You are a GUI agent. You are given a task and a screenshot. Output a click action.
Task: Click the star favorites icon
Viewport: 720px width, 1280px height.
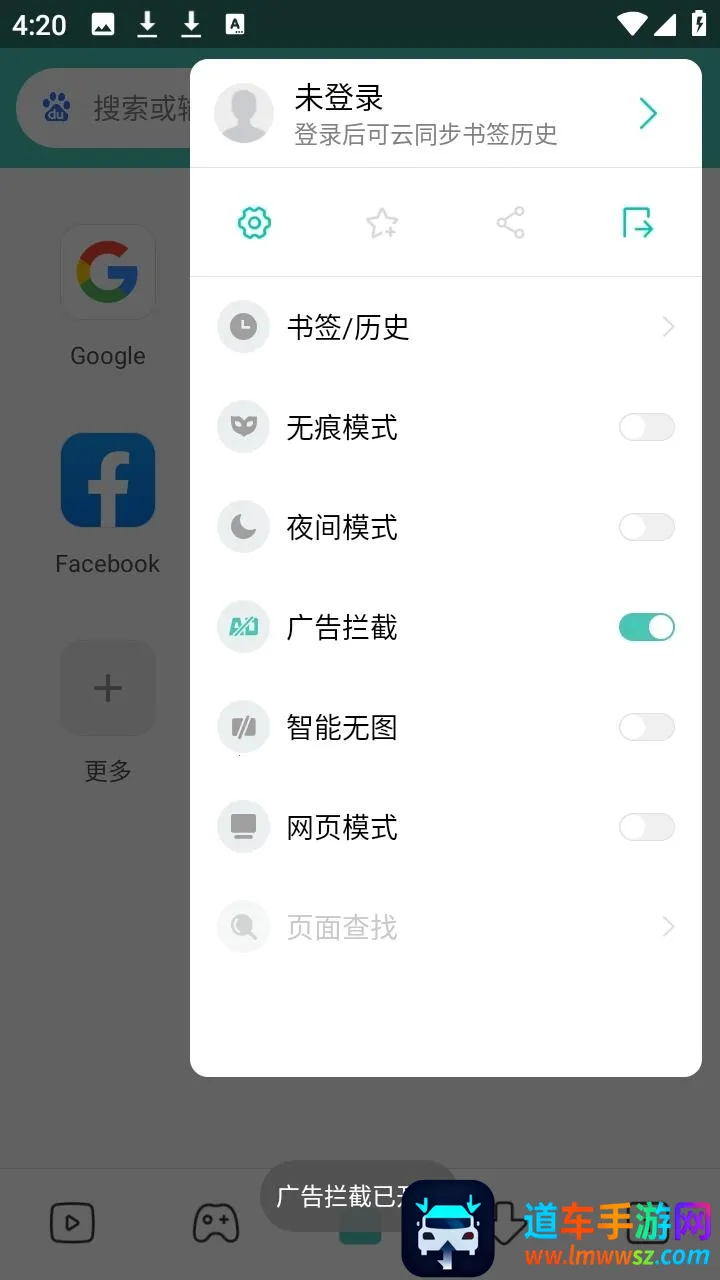[381, 222]
